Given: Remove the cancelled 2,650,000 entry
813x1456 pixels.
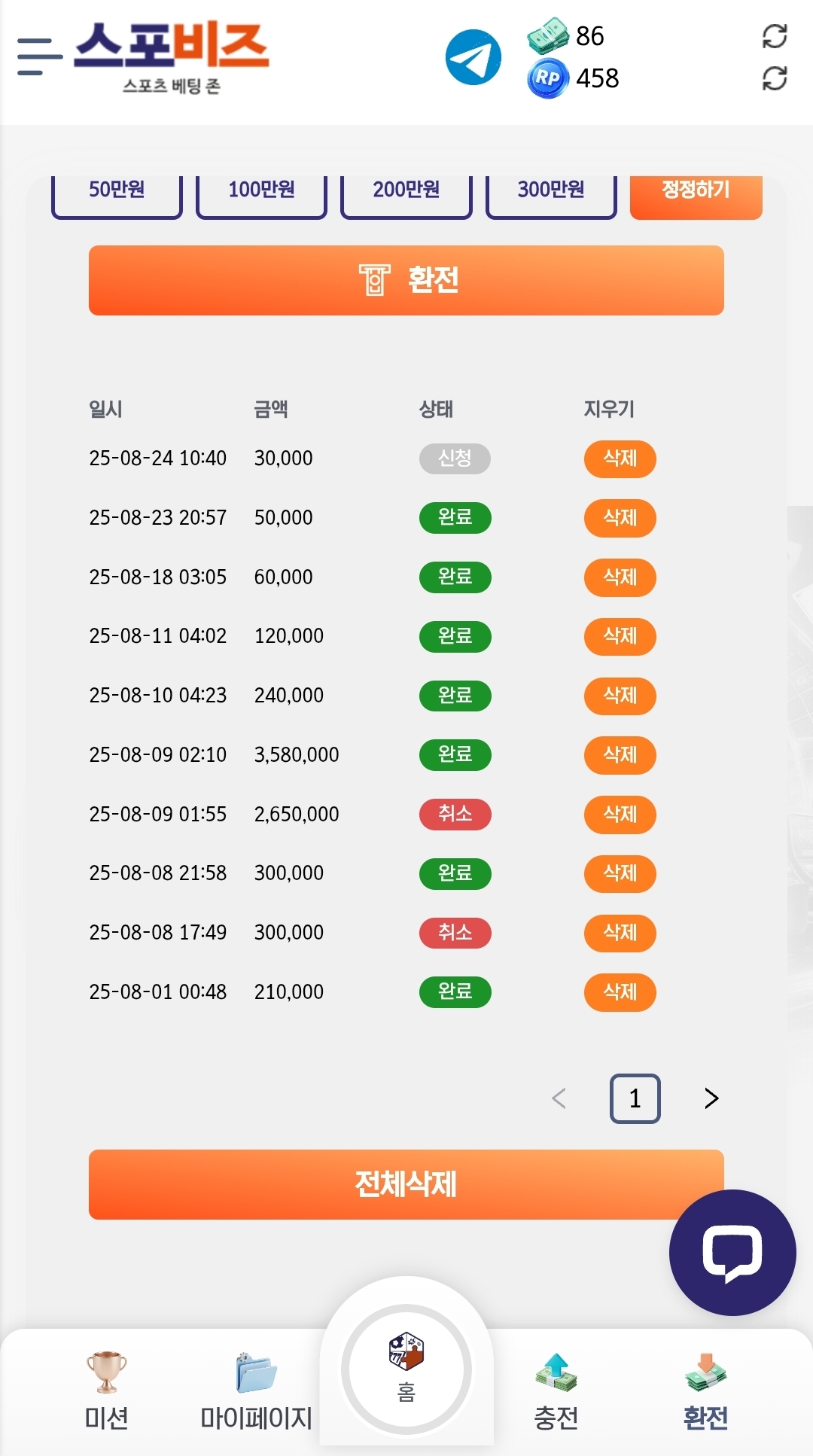Looking at the screenshot, I should tap(620, 815).
